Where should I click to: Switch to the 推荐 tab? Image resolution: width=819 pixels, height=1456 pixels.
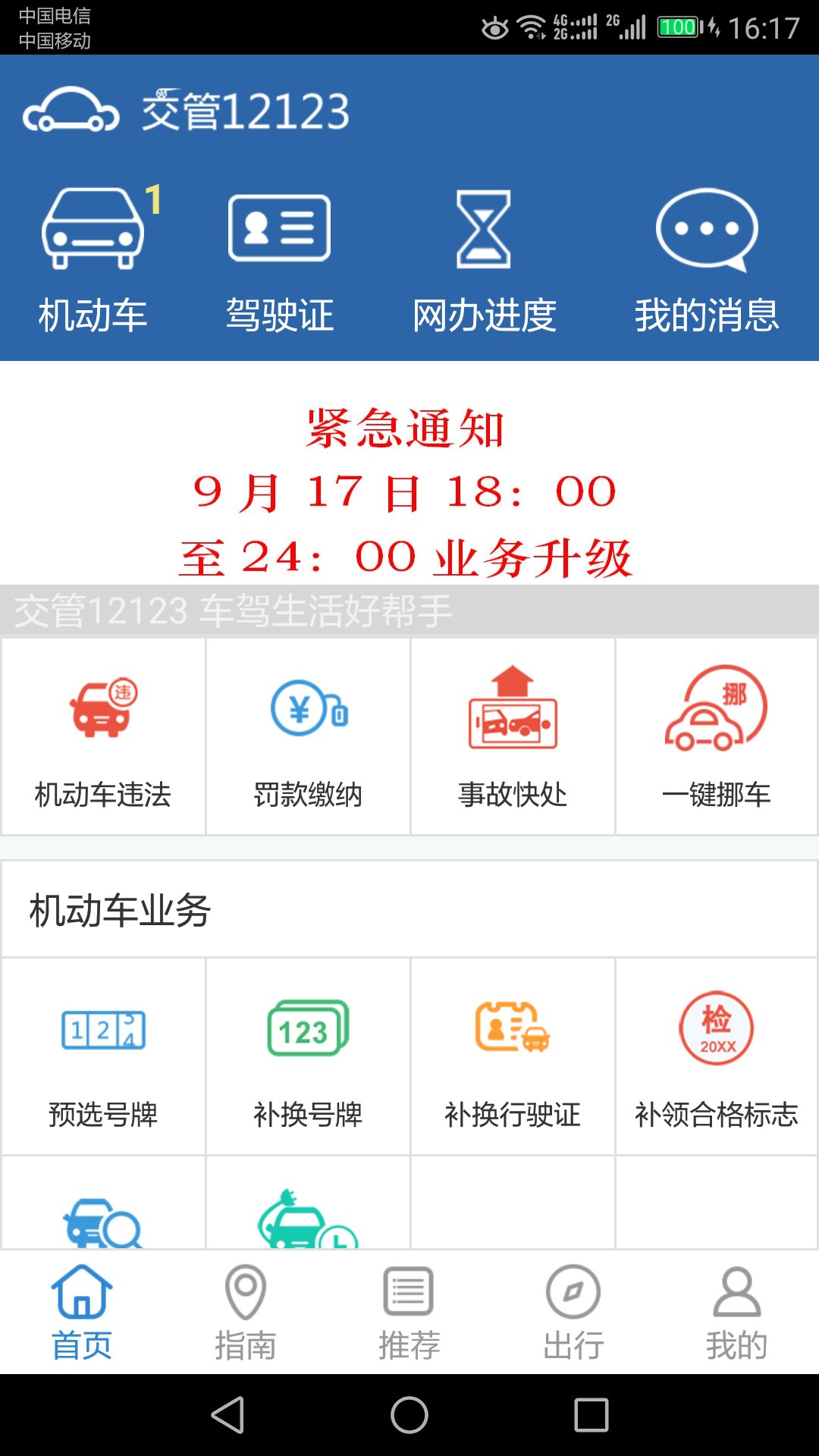tap(409, 1312)
